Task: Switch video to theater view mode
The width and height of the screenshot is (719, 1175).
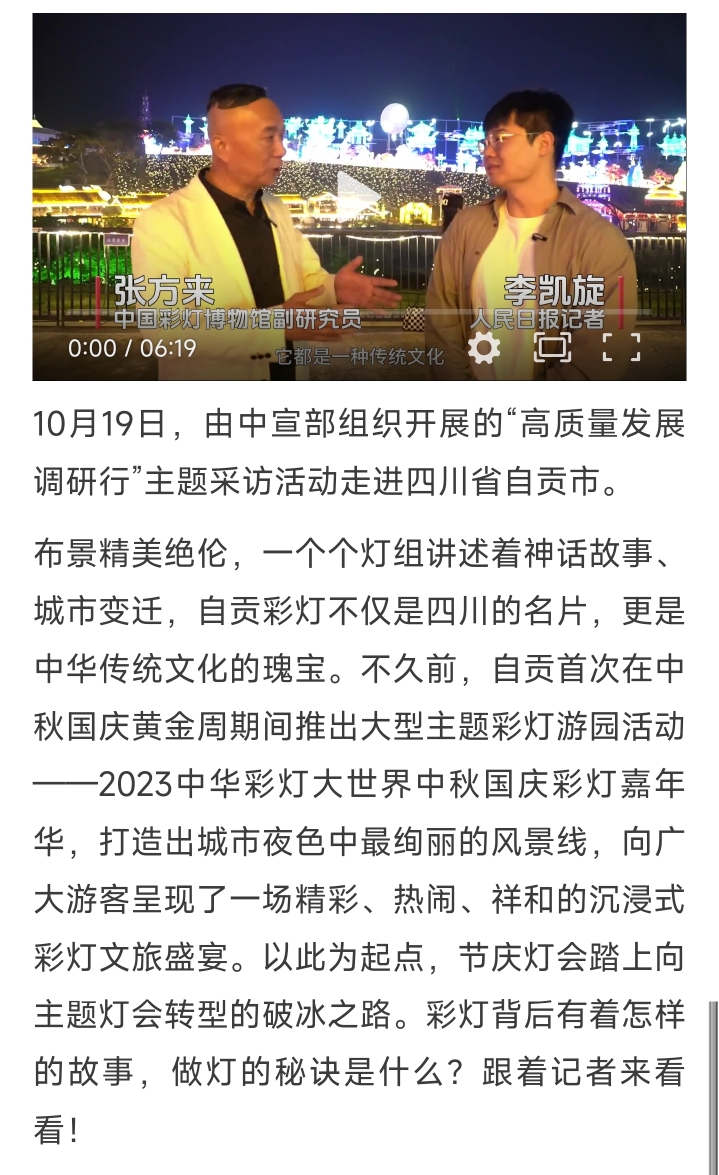Action: (x=552, y=347)
